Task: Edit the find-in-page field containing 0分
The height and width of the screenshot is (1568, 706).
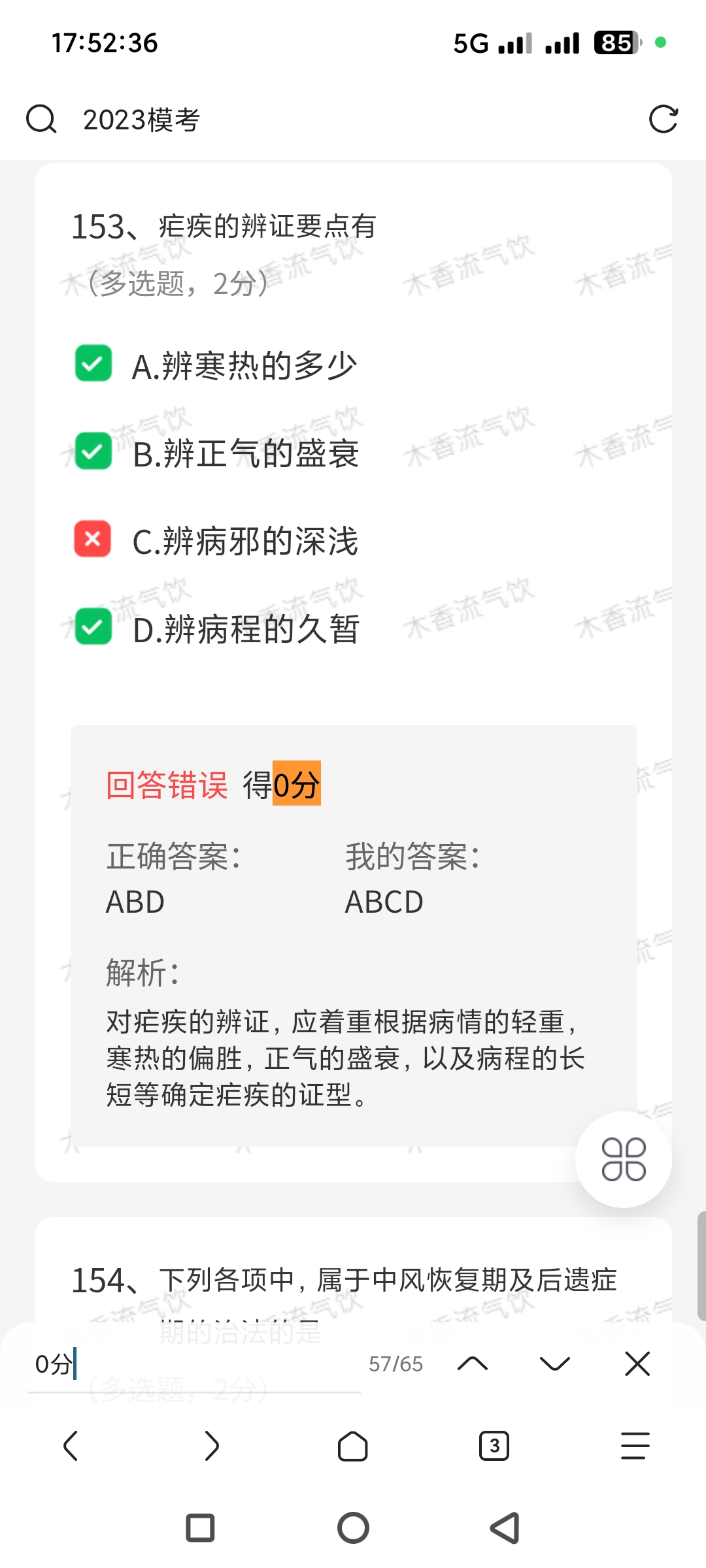Action: point(196,1364)
